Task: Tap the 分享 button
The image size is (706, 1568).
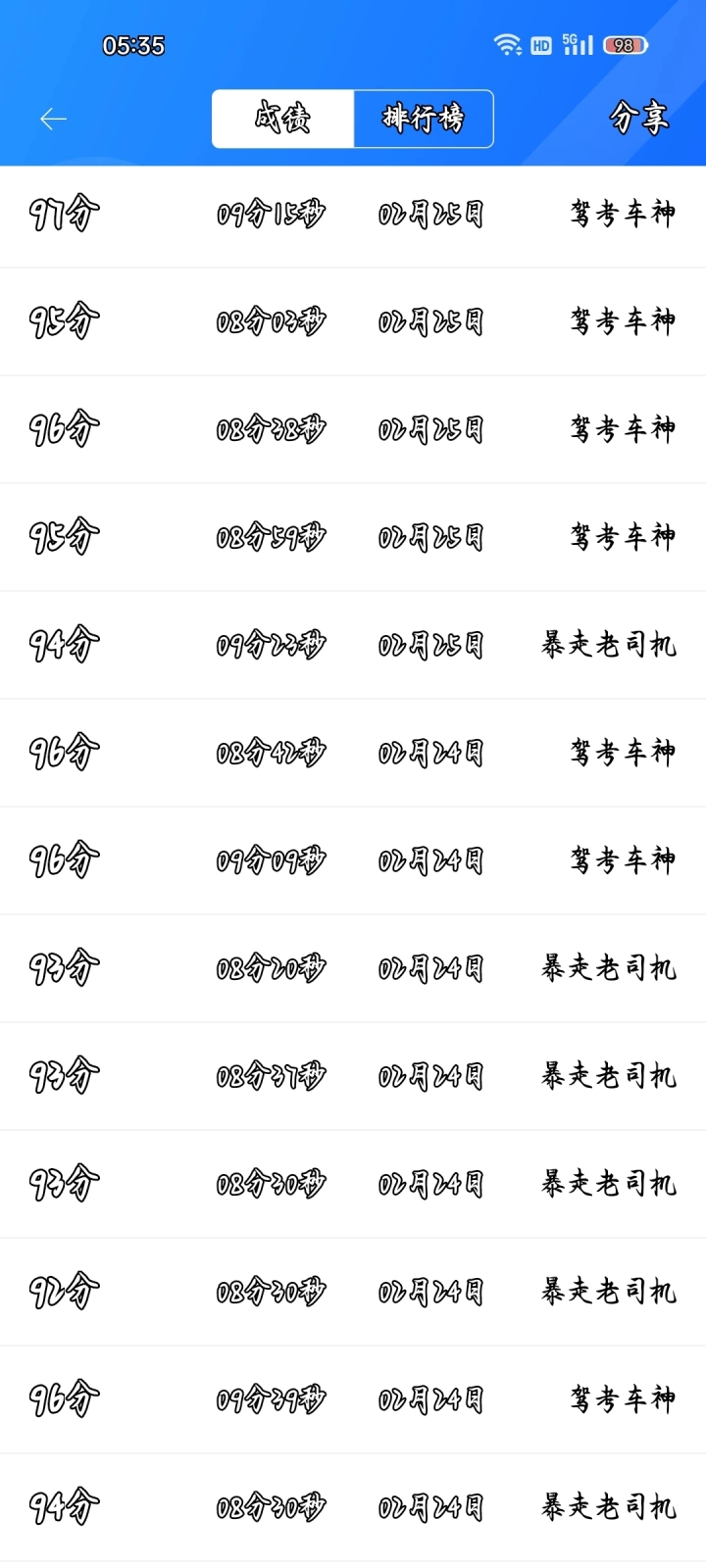Action: pyautogui.click(x=639, y=119)
